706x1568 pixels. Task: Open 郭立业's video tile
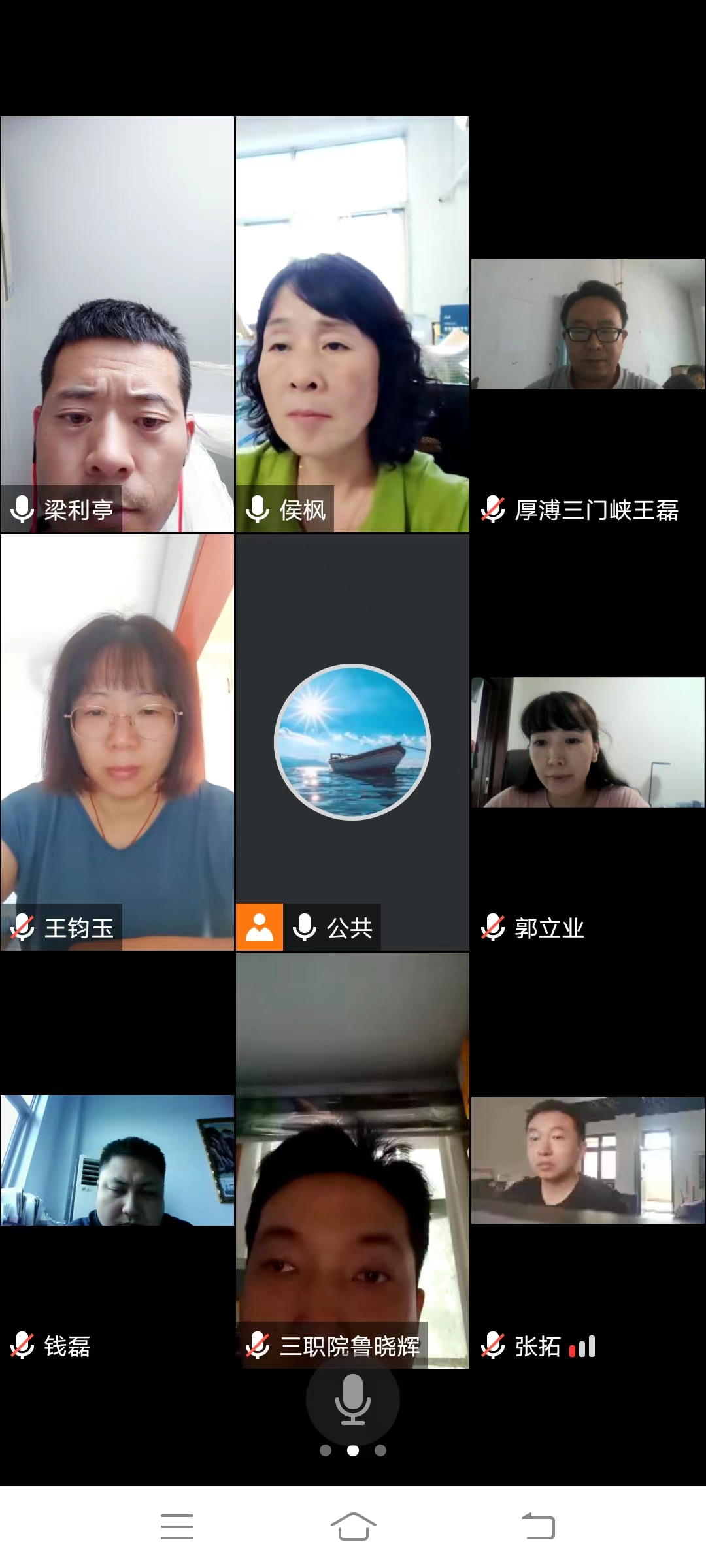[588, 742]
